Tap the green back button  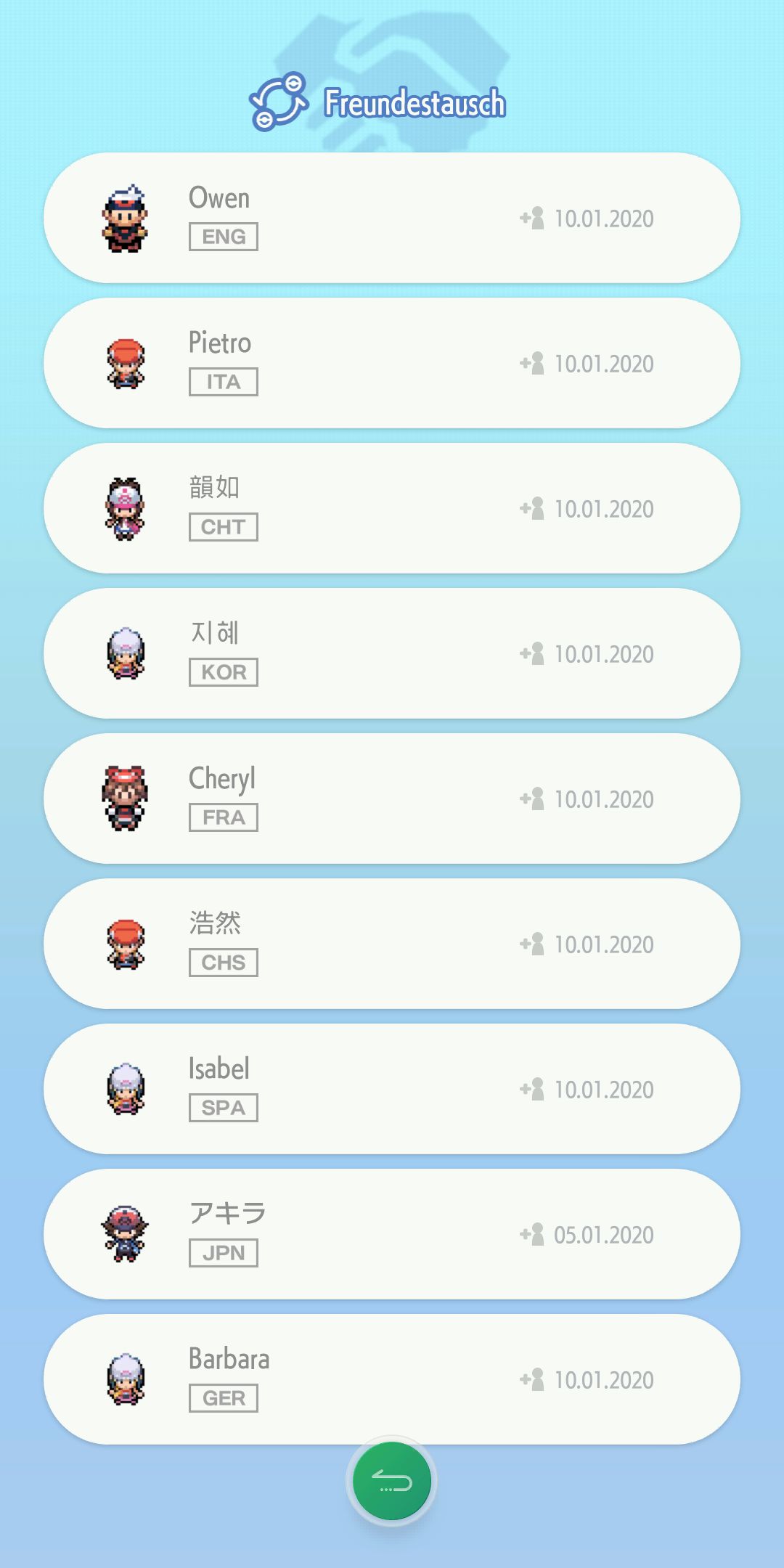click(392, 1481)
